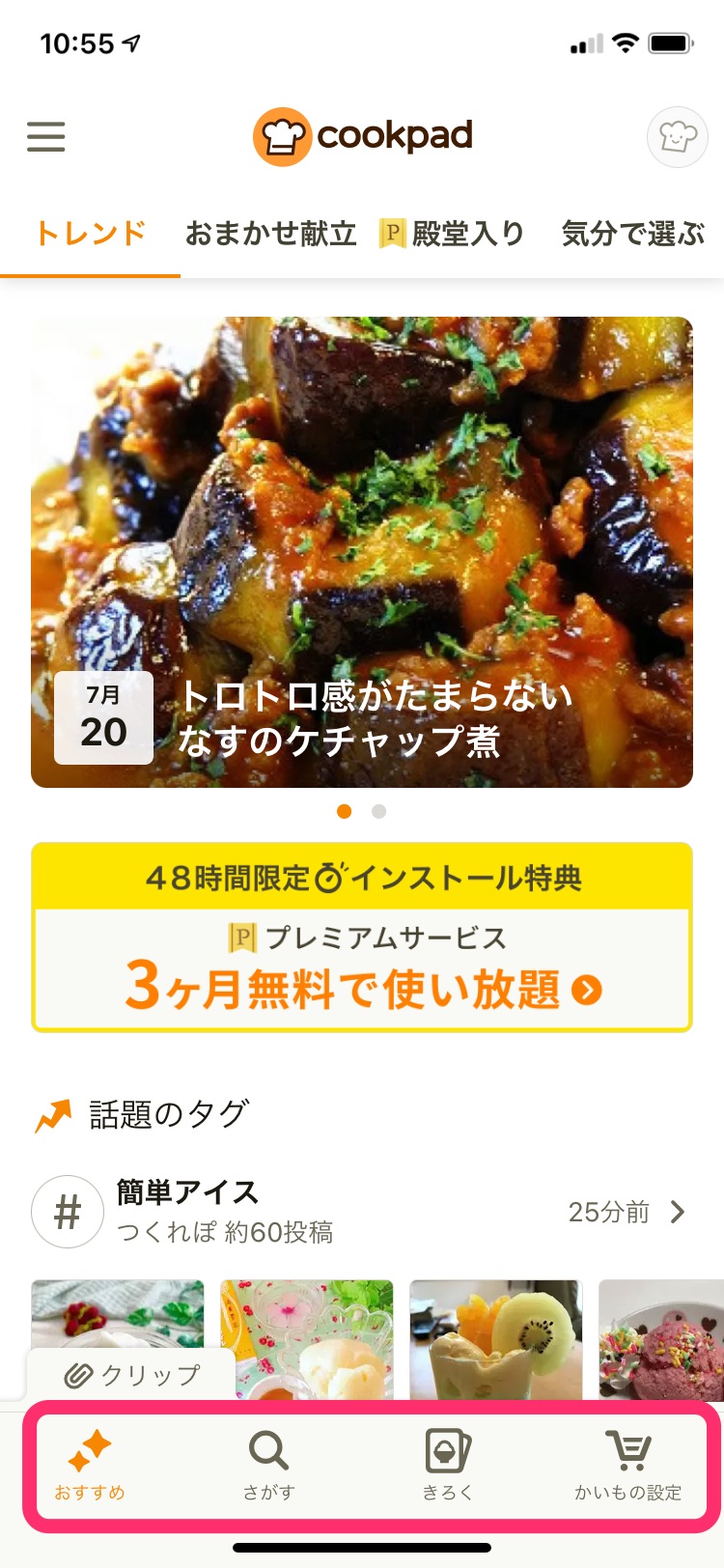The height and width of the screenshot is (1568, 724).
Task: Open the 殿堂入り tab
Action: click(x=454, y=234)
